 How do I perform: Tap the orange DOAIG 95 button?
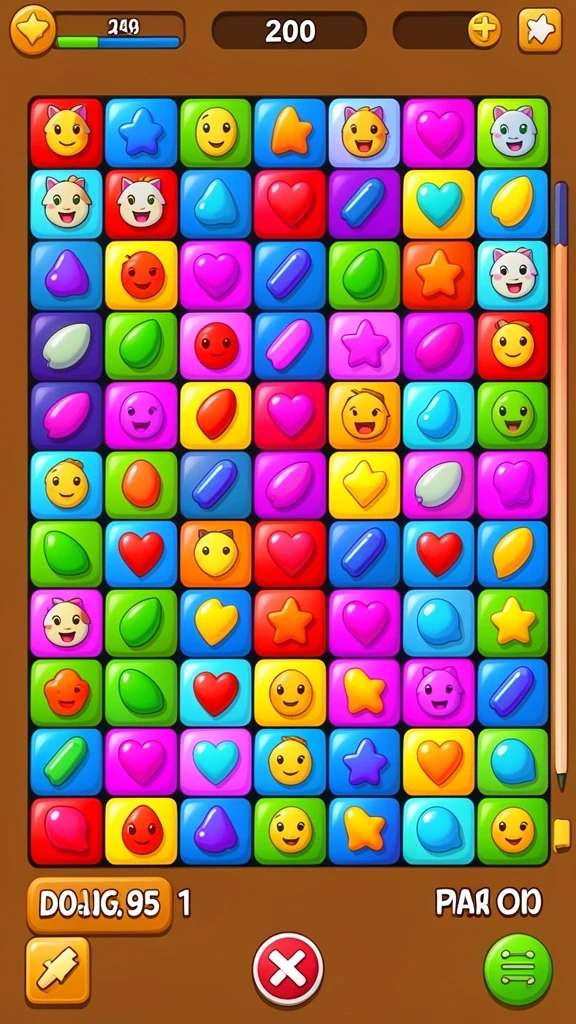99,904
